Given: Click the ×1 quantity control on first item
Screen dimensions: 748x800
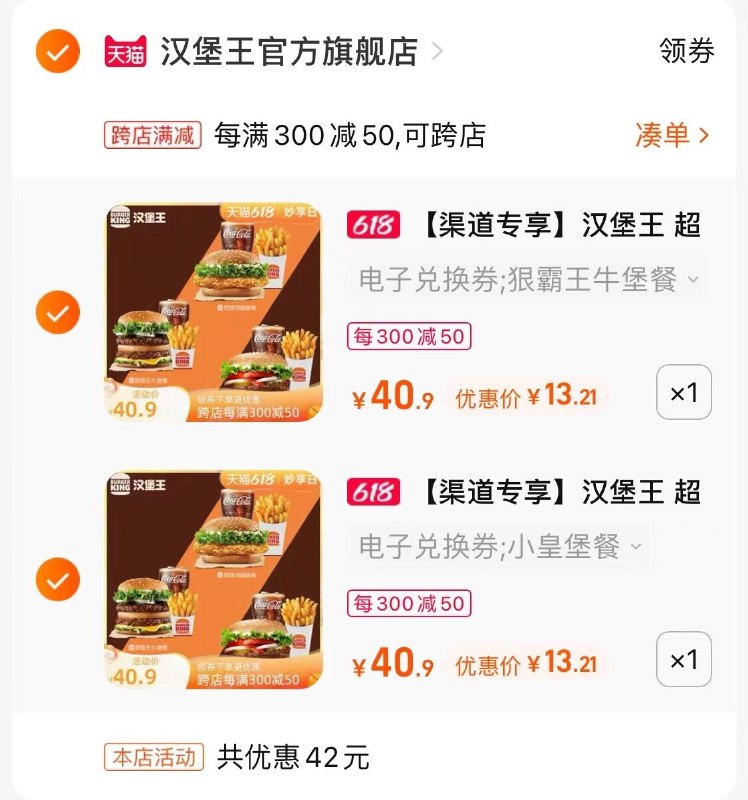Looking at the screenshot, I should 685,392.
